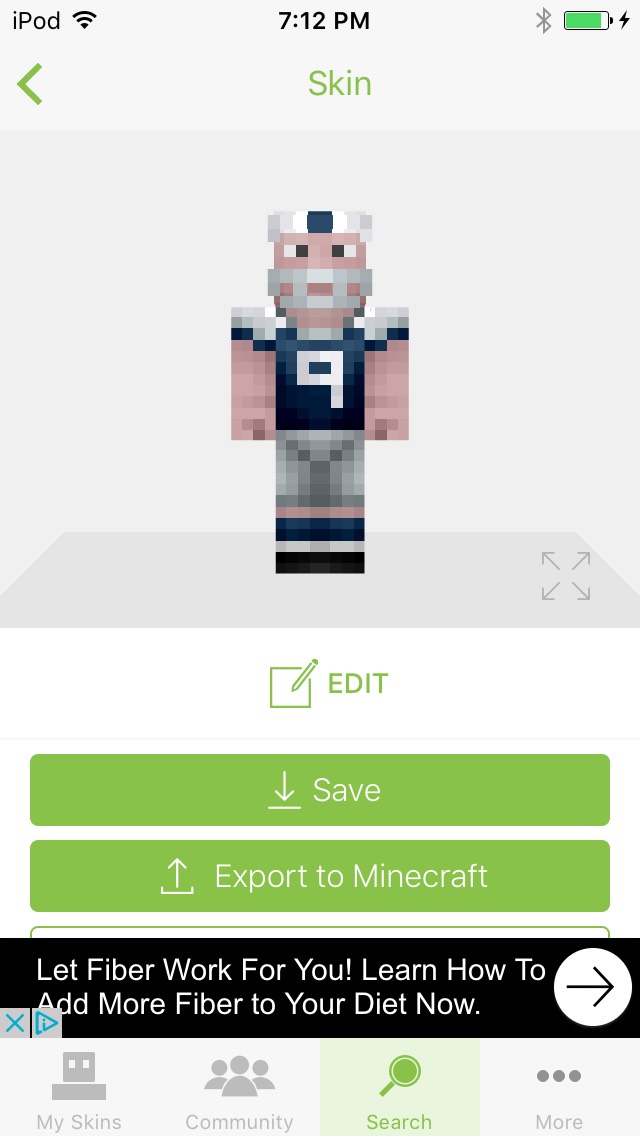This screenshot has height=1136, width=640.
Task: Open the fiber ad arrow
Action: tap(591, 987)
